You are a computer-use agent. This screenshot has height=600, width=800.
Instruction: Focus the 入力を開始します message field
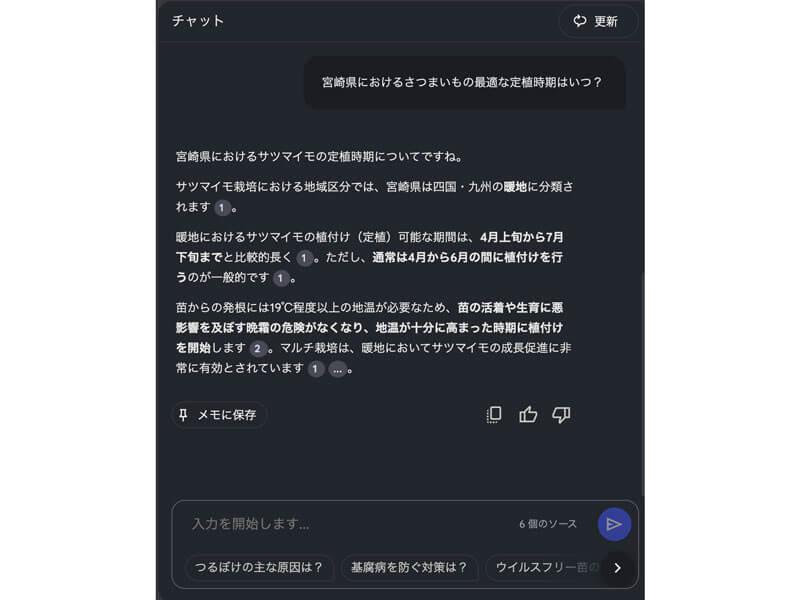tap(340, 524)
